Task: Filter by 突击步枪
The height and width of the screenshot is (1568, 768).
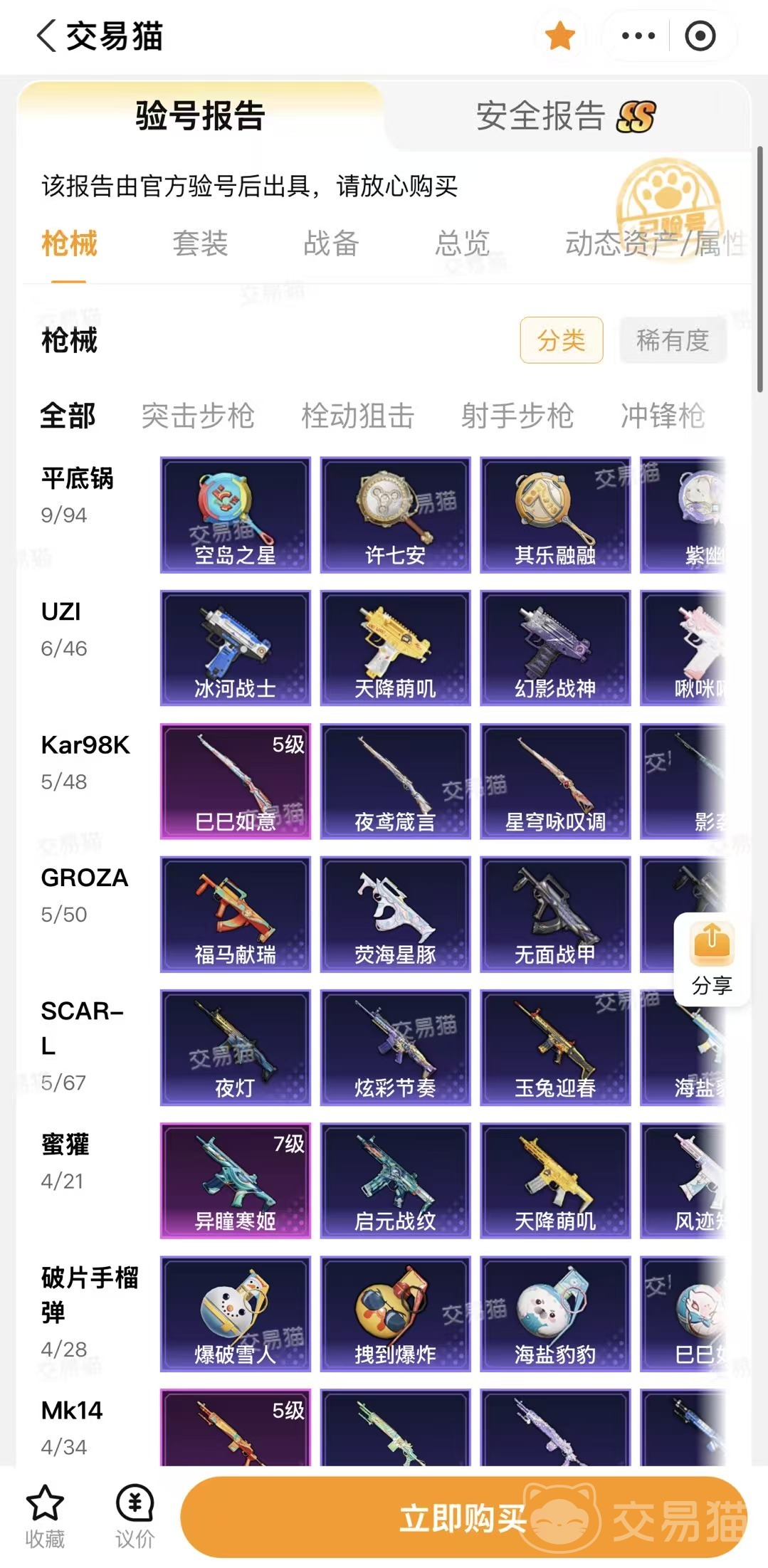Action: point(198,416)
